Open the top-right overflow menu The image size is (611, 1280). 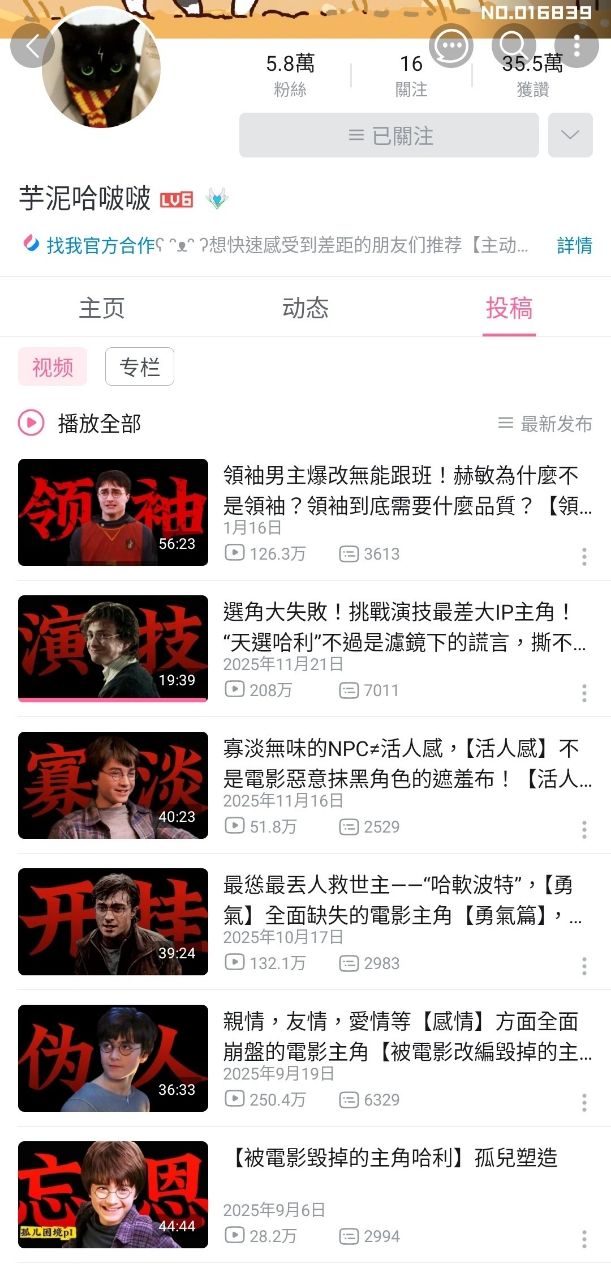click(577, 46)
